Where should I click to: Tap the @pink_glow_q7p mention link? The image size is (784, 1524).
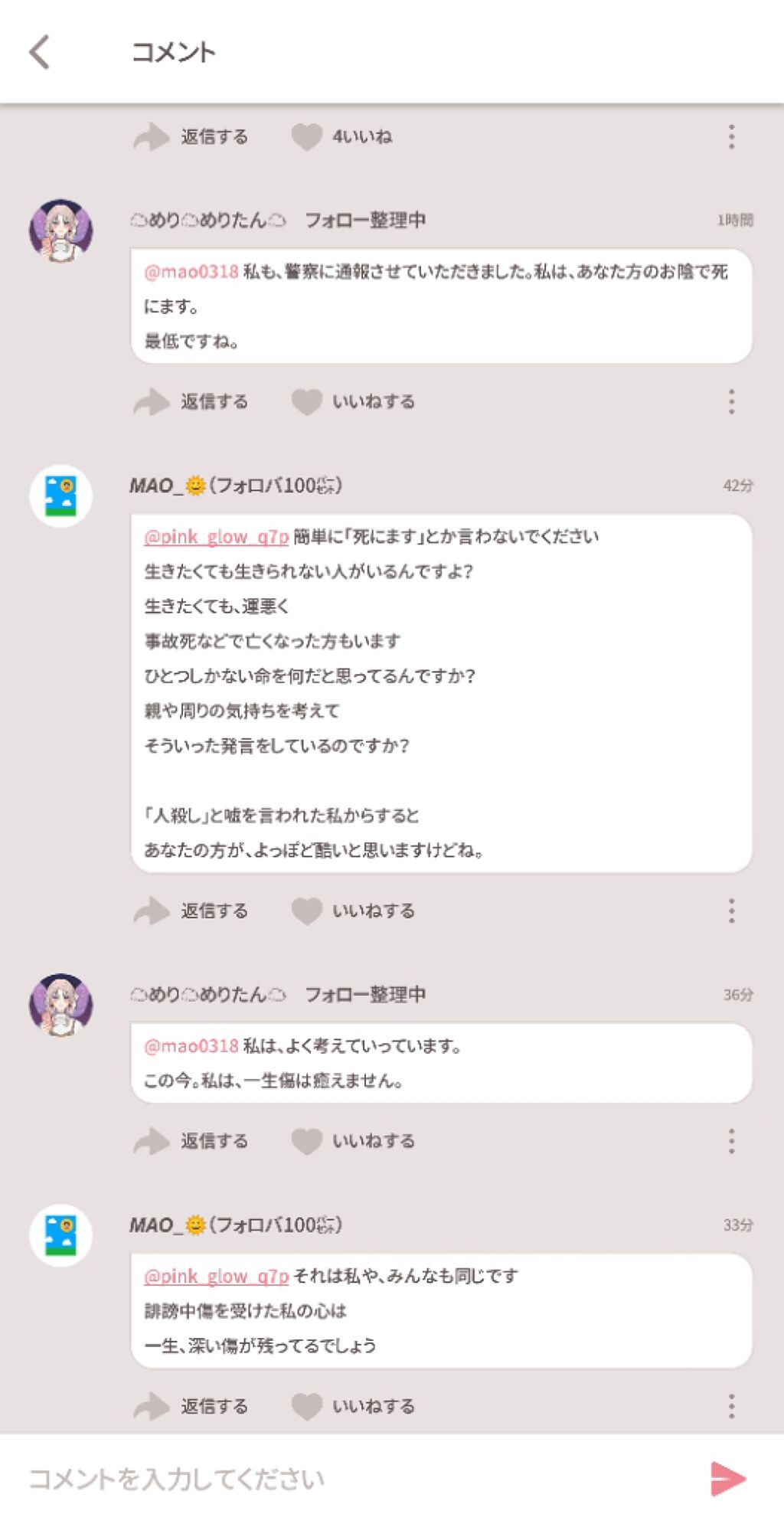point(215,537)
